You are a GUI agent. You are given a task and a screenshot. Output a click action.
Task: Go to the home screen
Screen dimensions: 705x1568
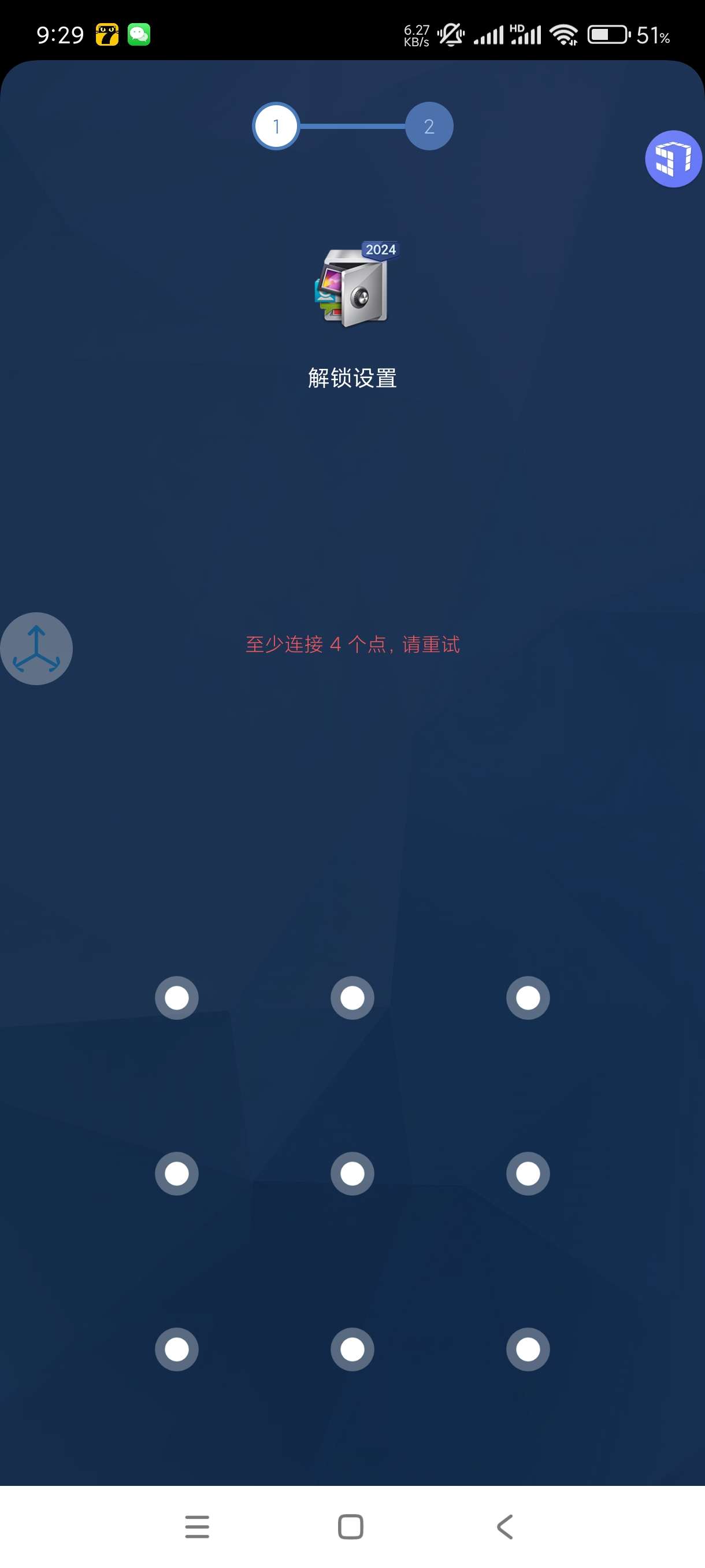350,1526
